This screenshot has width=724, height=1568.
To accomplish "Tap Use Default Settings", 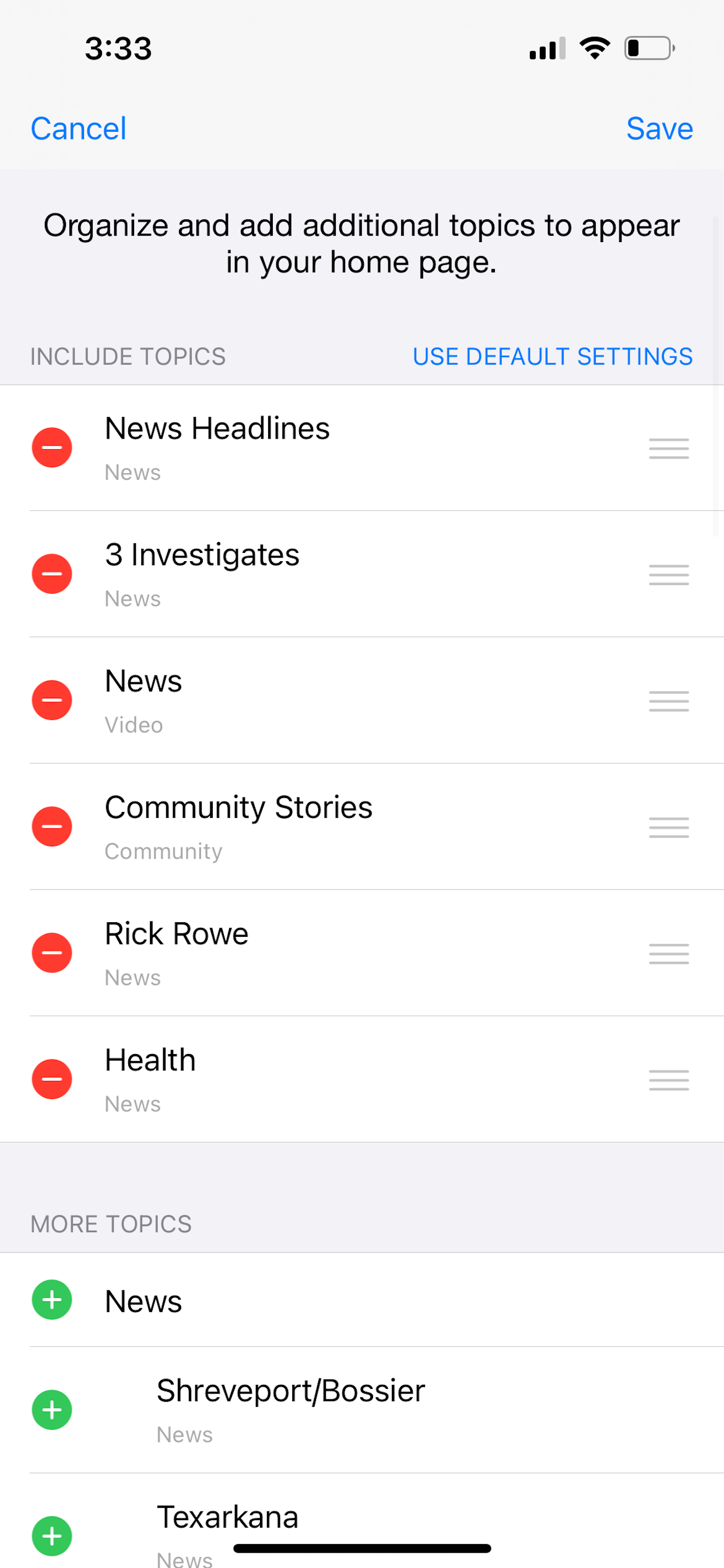I will click(553, 356).
